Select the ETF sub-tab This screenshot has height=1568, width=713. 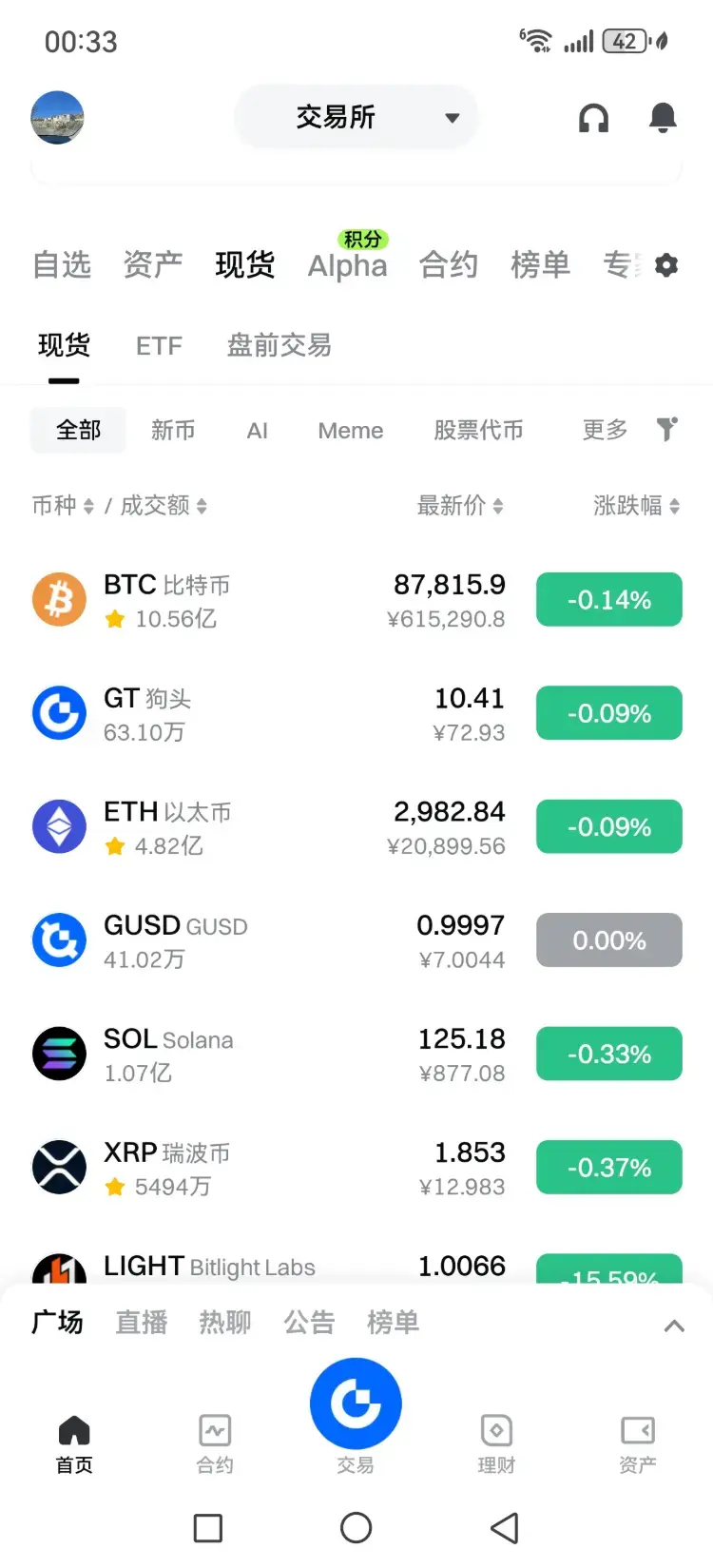click(159, 345)
